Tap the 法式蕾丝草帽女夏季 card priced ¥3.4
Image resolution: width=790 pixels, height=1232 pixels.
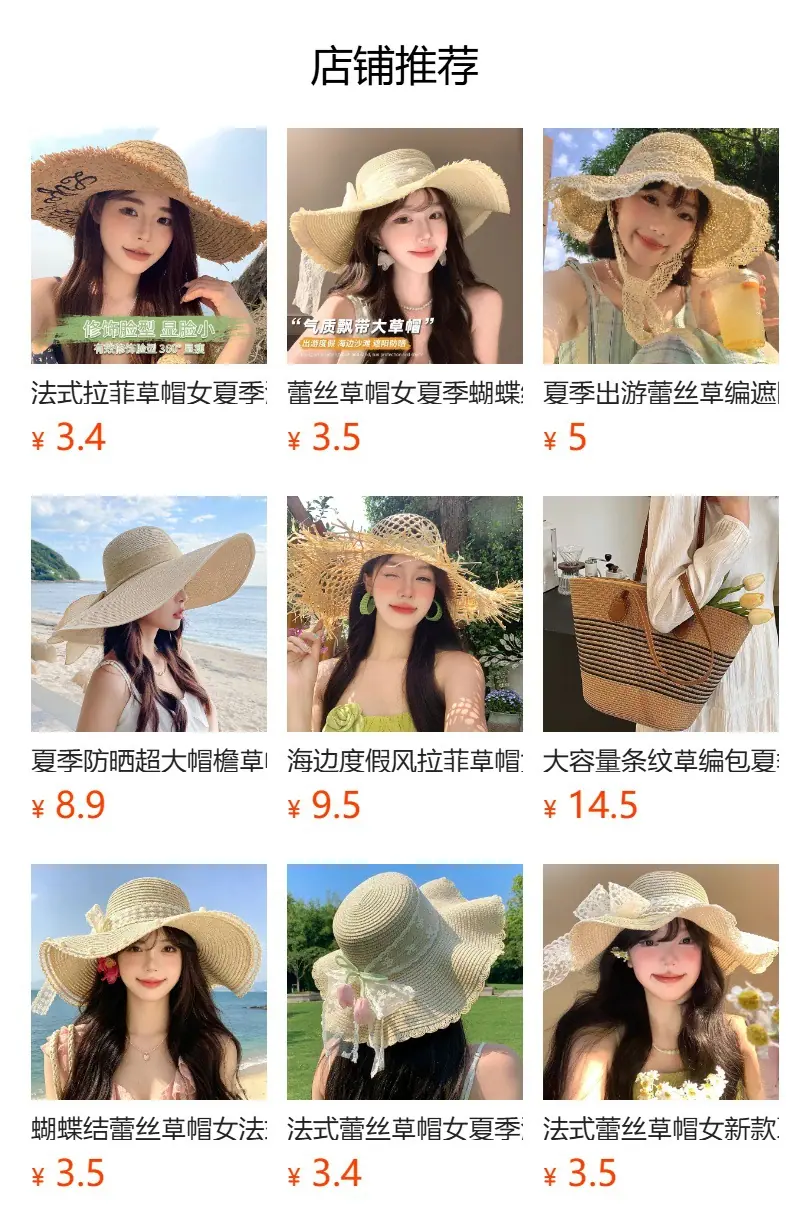tap(405, 1027)
